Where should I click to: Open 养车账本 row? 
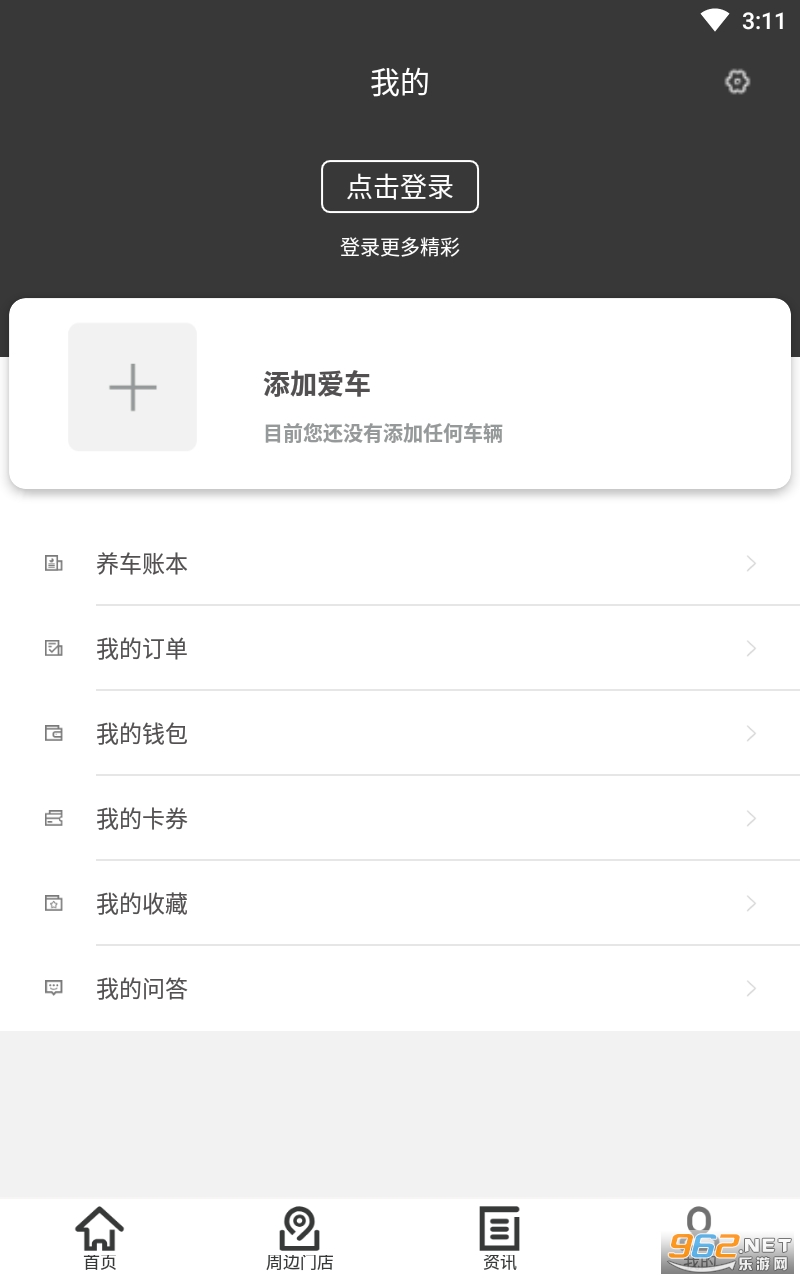tap(400, 564)
